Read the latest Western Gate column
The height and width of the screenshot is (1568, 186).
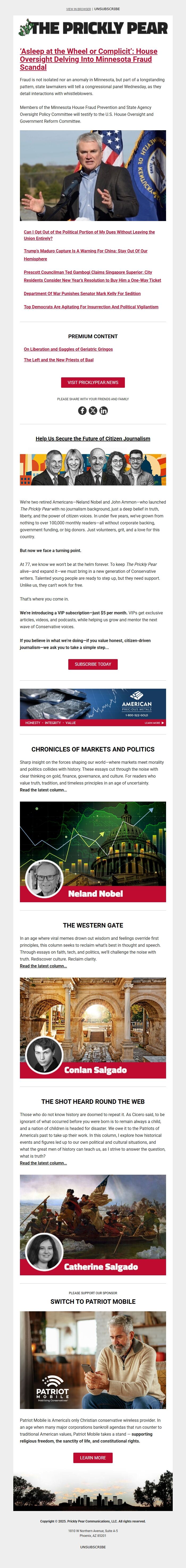coord(43,965)
